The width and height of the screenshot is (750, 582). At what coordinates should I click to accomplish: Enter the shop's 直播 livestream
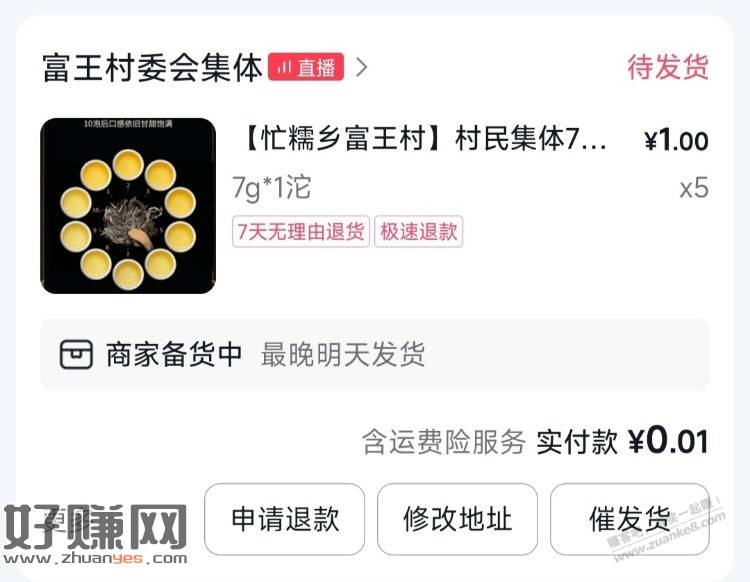[x=306, y=67]
